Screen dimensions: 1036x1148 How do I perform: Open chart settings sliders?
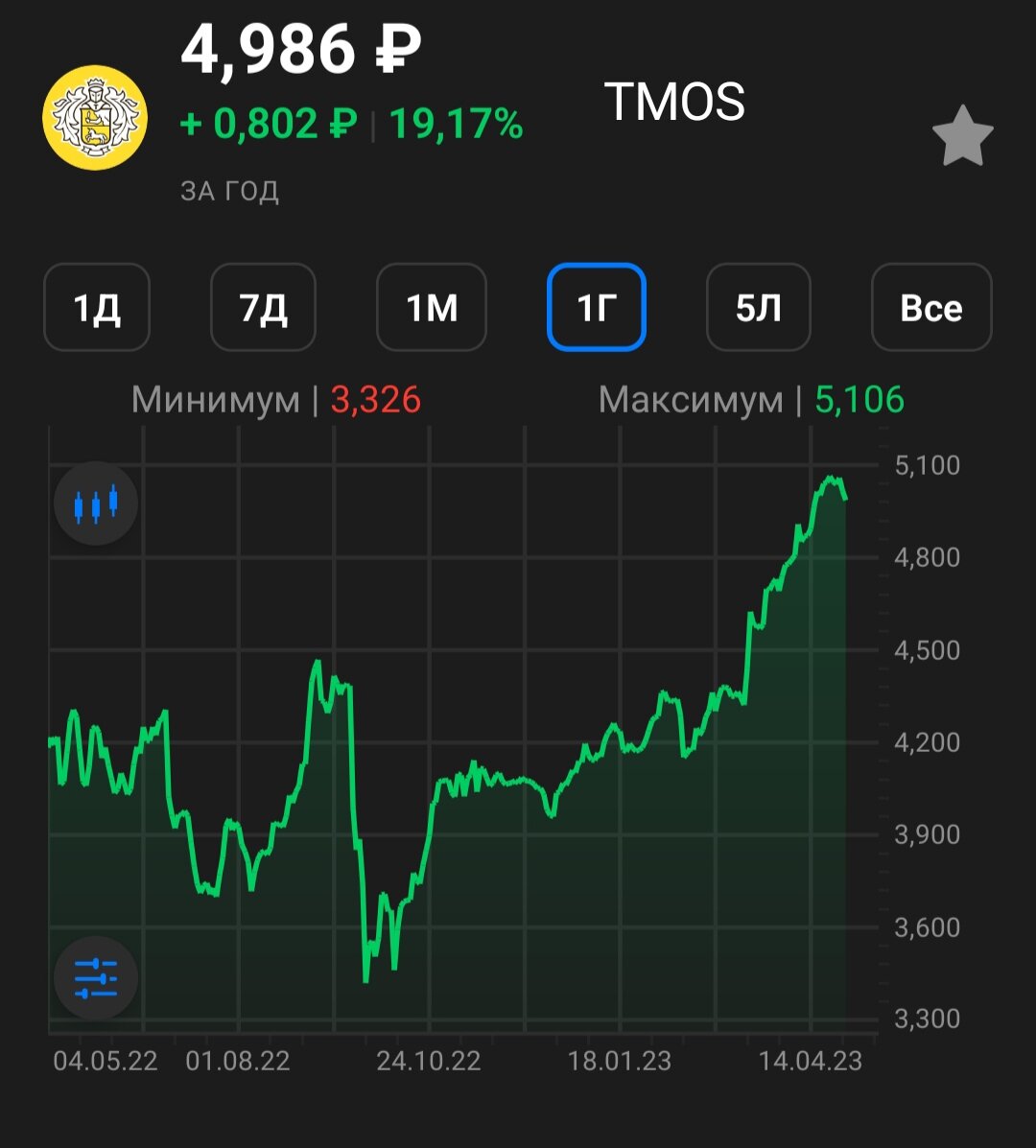96,978
